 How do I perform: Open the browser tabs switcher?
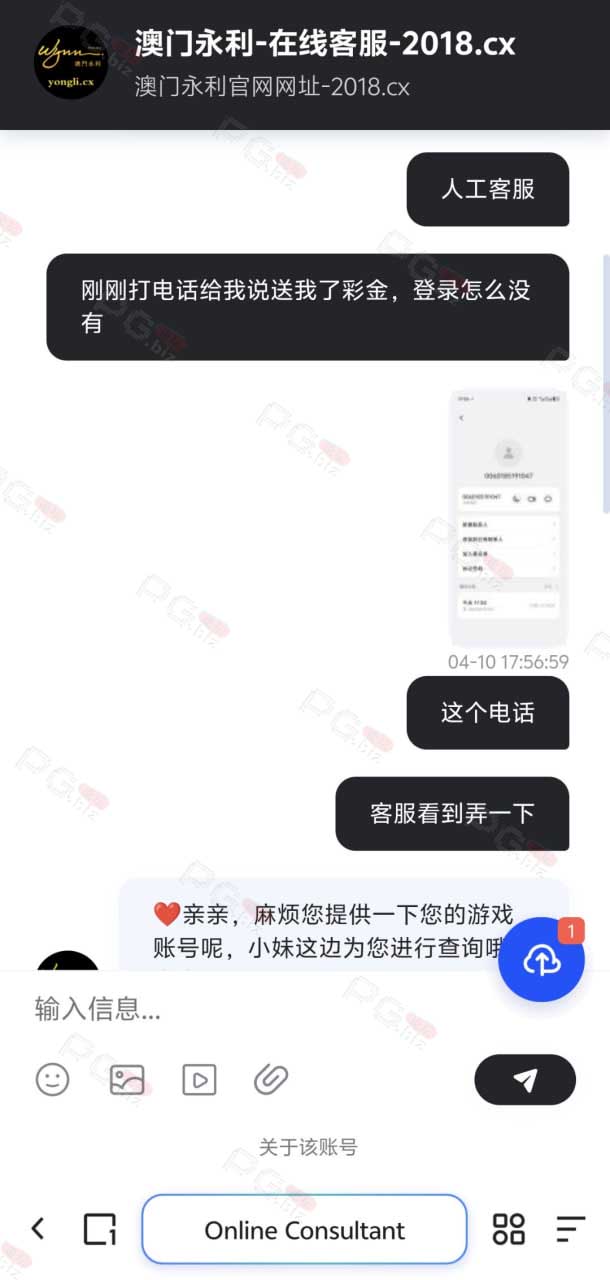pyautogui.click(x=100, y=1229)
